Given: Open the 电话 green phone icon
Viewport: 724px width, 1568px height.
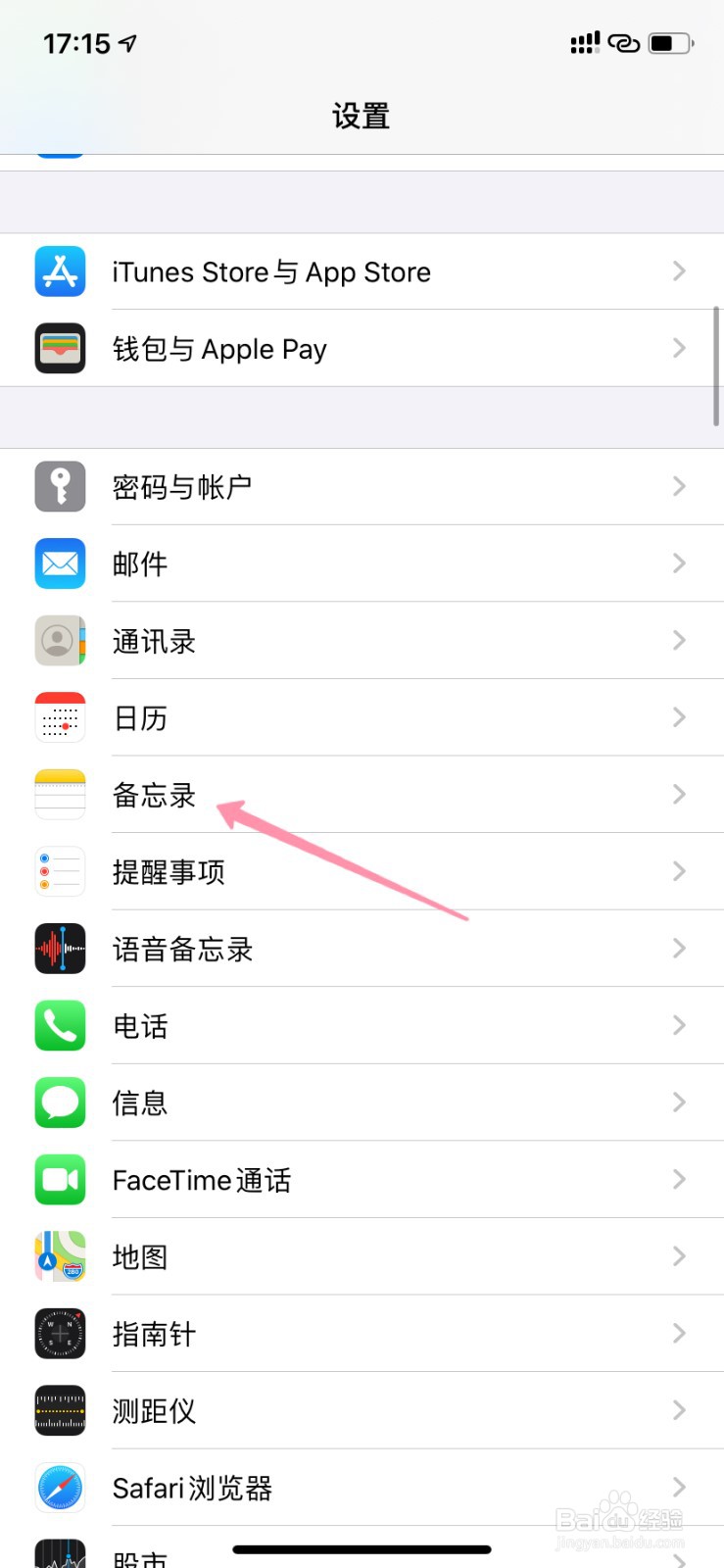Looking at the screenshot, I should 60,1025.
